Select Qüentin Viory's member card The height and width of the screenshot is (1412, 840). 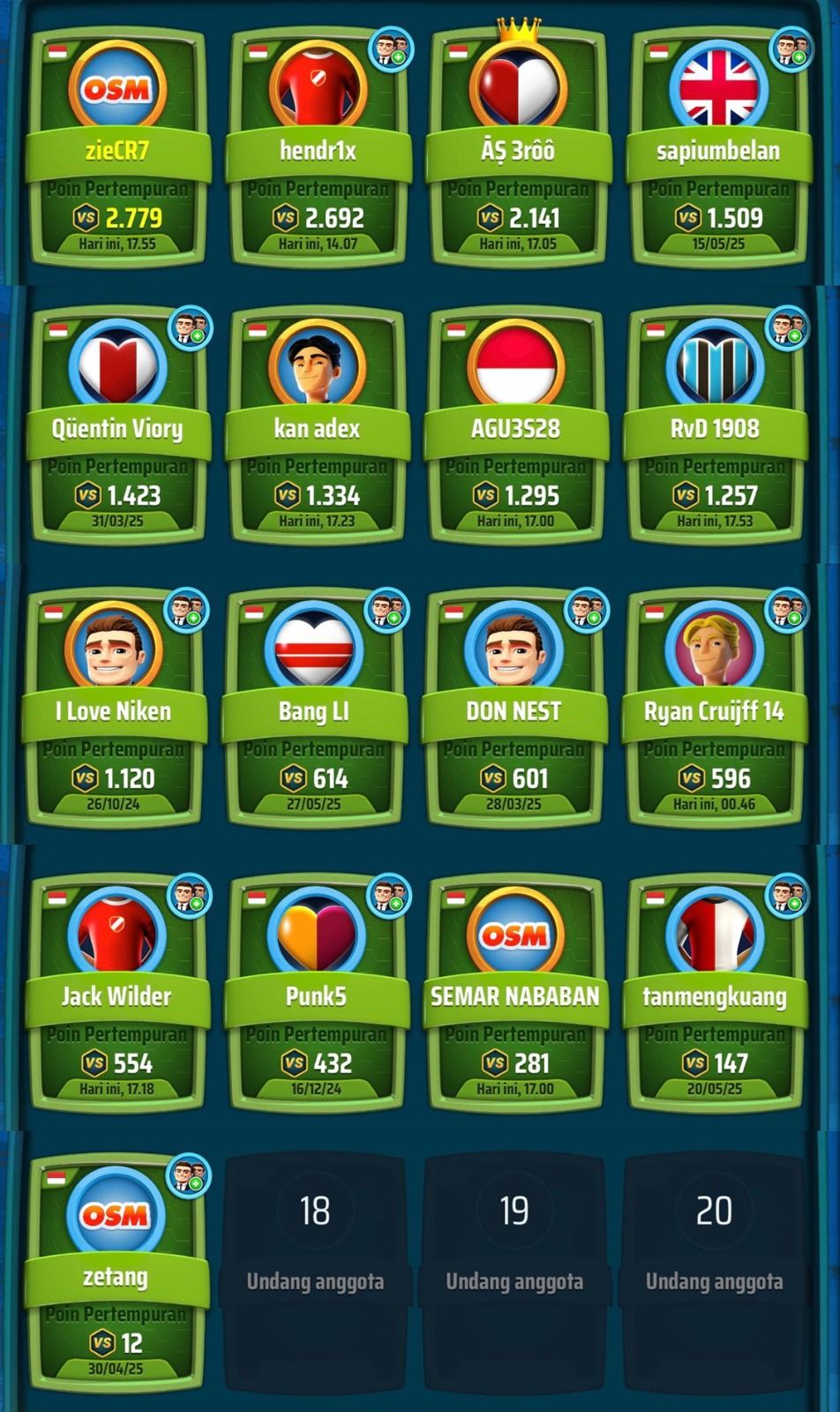tap(117, 429)
